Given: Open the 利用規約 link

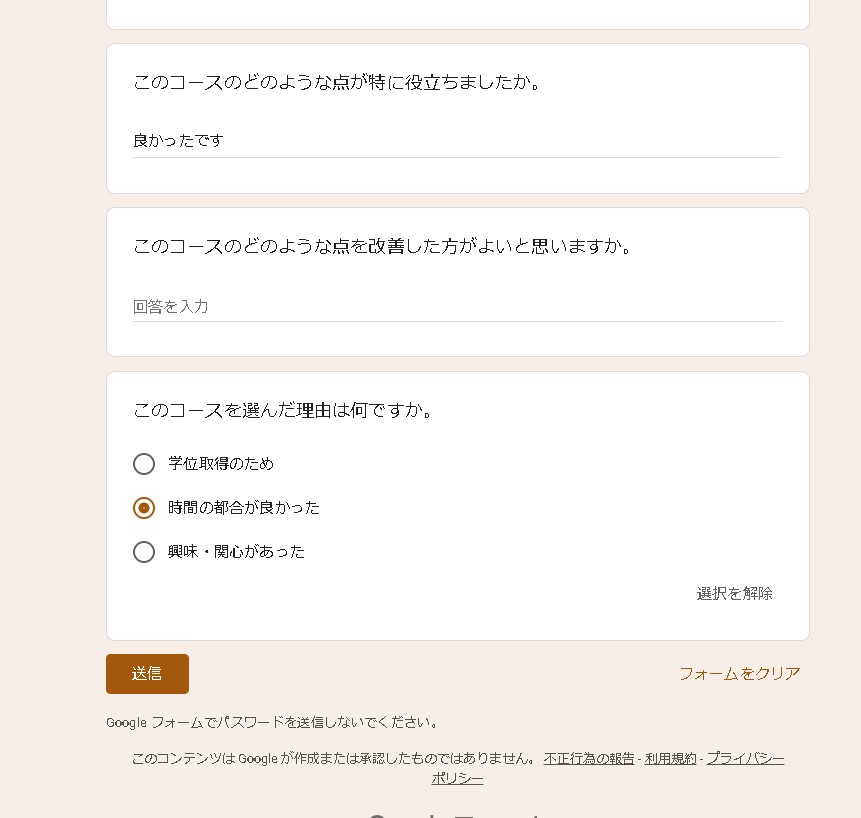Looking at the screenshot, I should click(x=670, y=759).
